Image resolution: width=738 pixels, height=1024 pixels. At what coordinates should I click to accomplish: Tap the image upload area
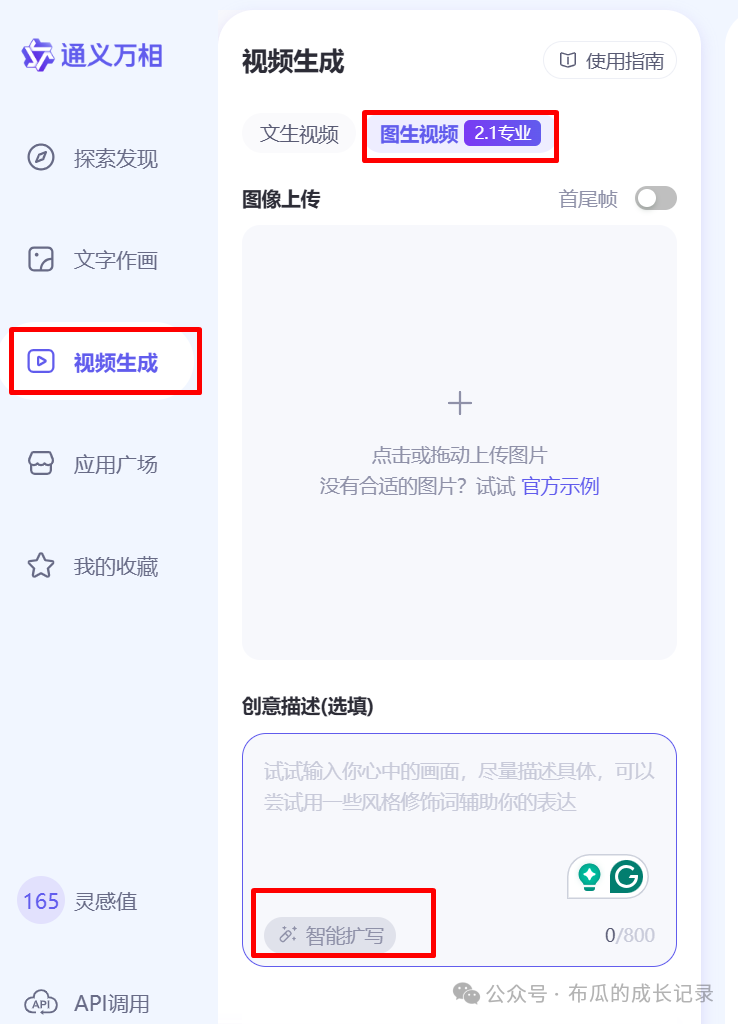click(x=459, y=442)
